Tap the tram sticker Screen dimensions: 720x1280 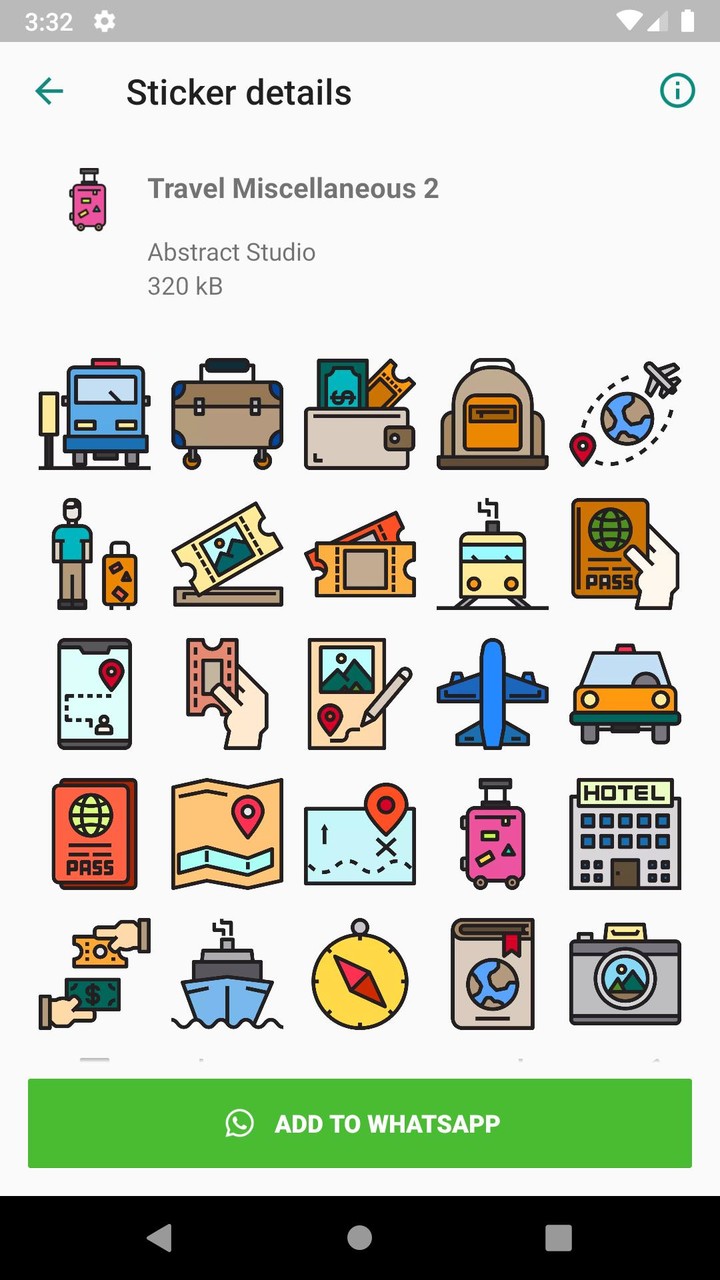click(x=492, y=553)
